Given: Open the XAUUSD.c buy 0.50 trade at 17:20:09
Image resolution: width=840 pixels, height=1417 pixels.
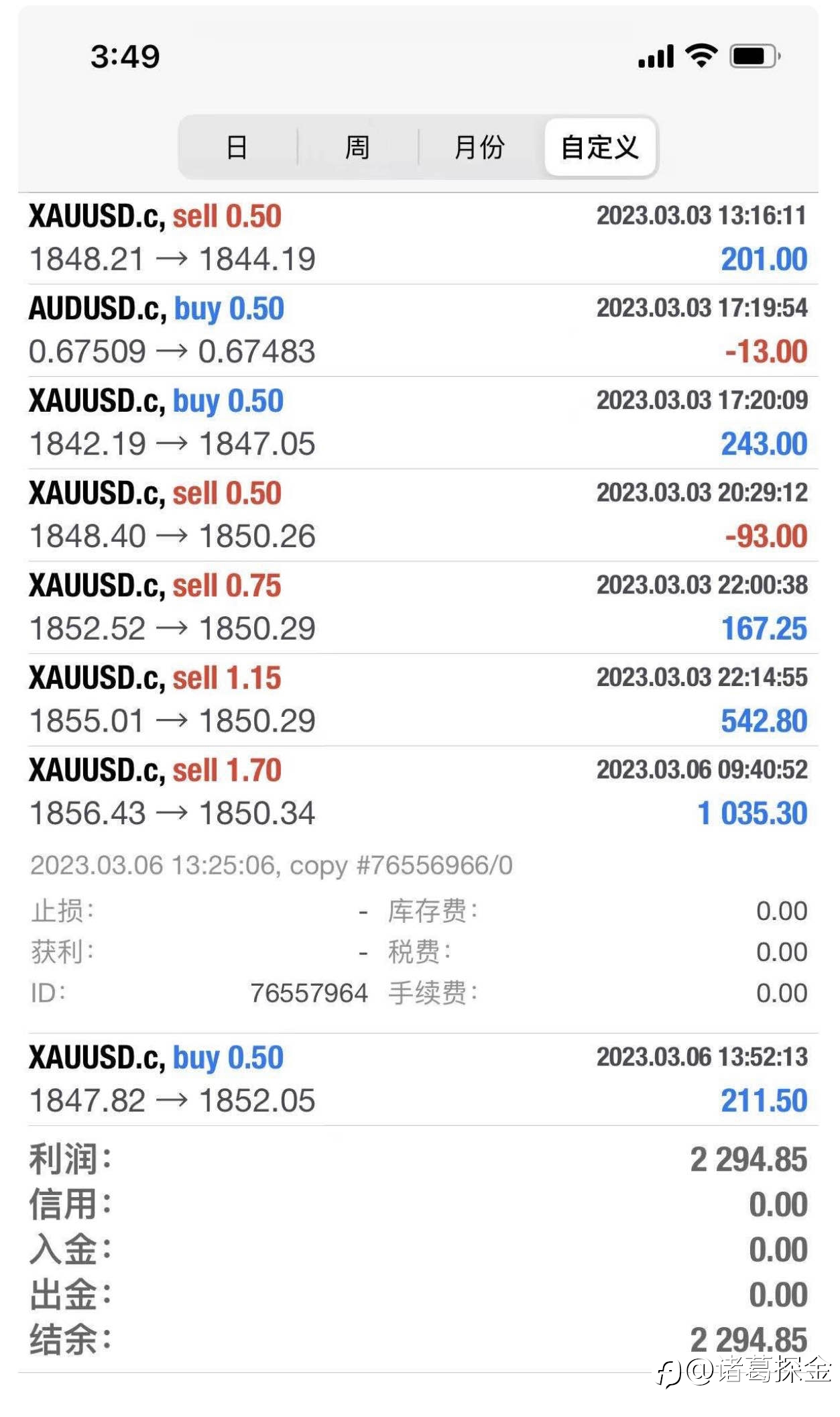Looking at the screenshot, I should coord(418,423).
